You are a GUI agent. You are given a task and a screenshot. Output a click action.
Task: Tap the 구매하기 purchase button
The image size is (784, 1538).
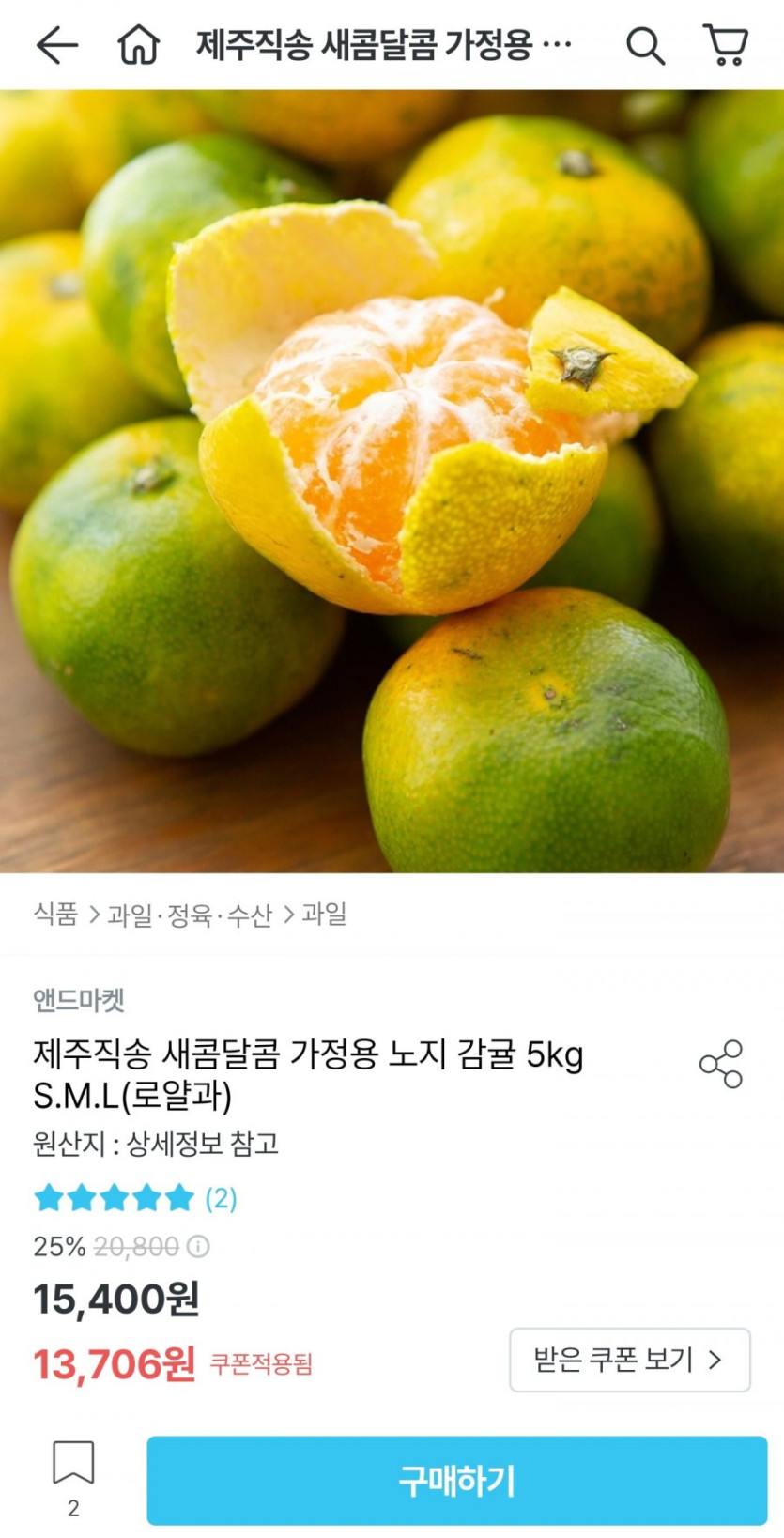[456, 1480]
